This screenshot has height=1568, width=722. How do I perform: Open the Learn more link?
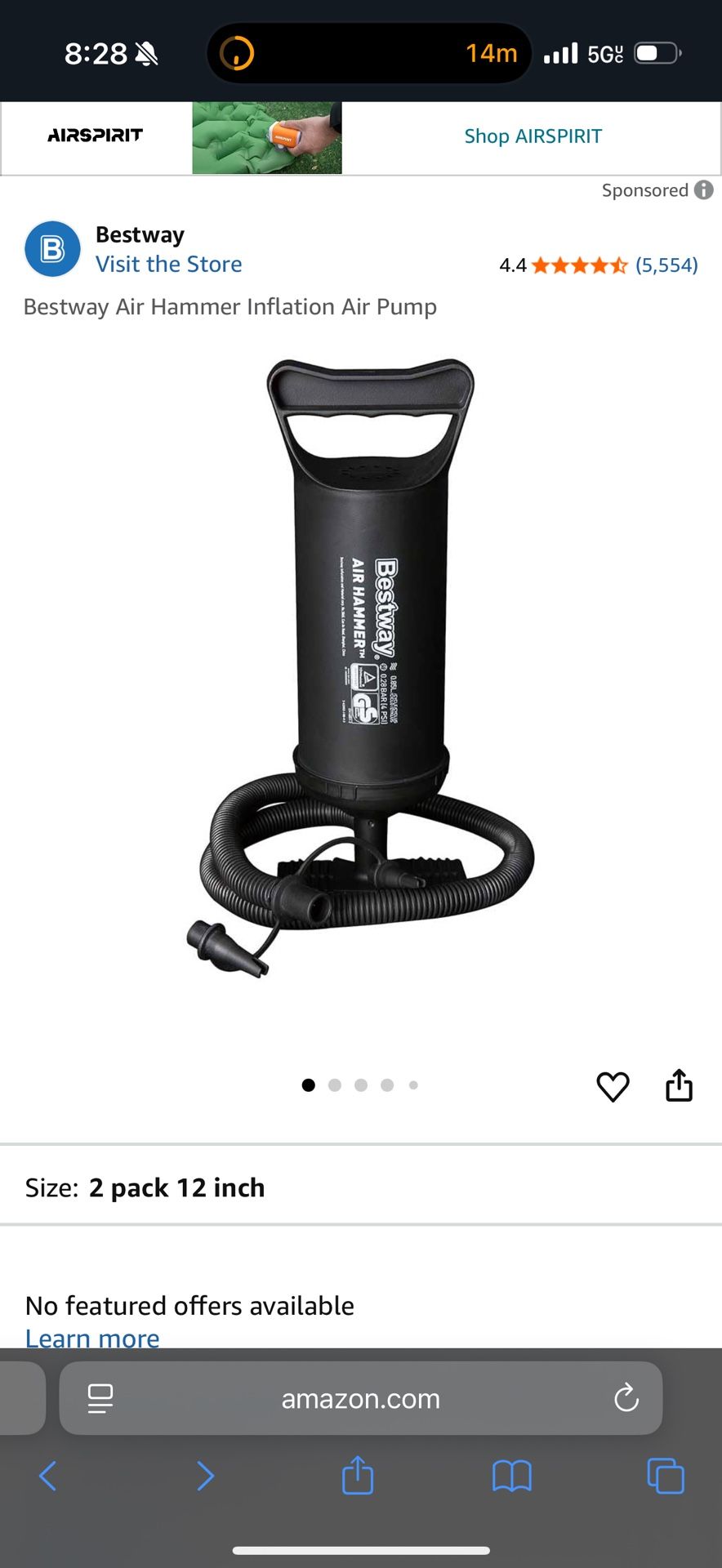(92, 1338)
